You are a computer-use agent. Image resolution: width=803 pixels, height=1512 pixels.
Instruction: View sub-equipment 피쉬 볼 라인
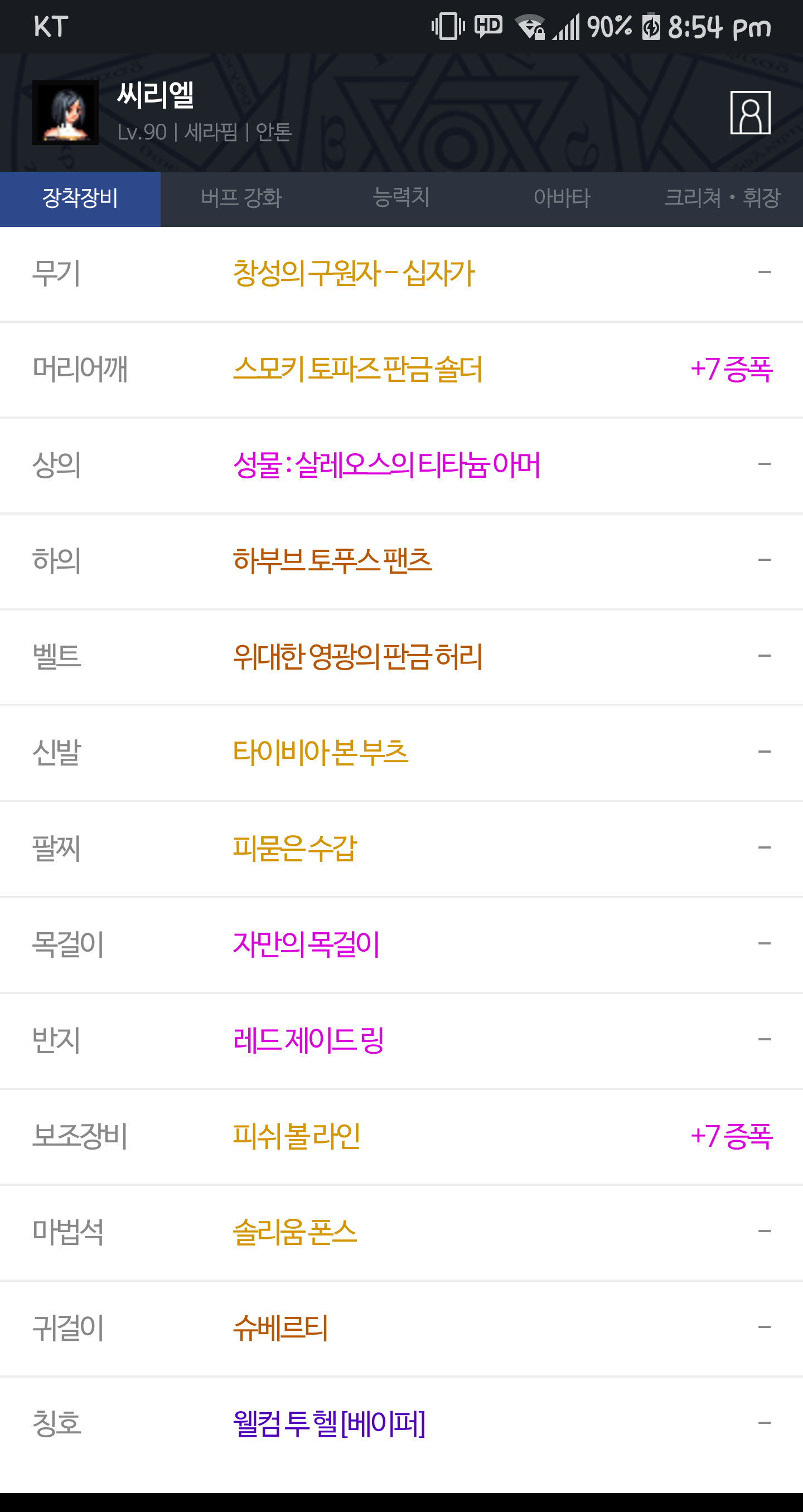pyautogui.click(x=401, y=1136)
